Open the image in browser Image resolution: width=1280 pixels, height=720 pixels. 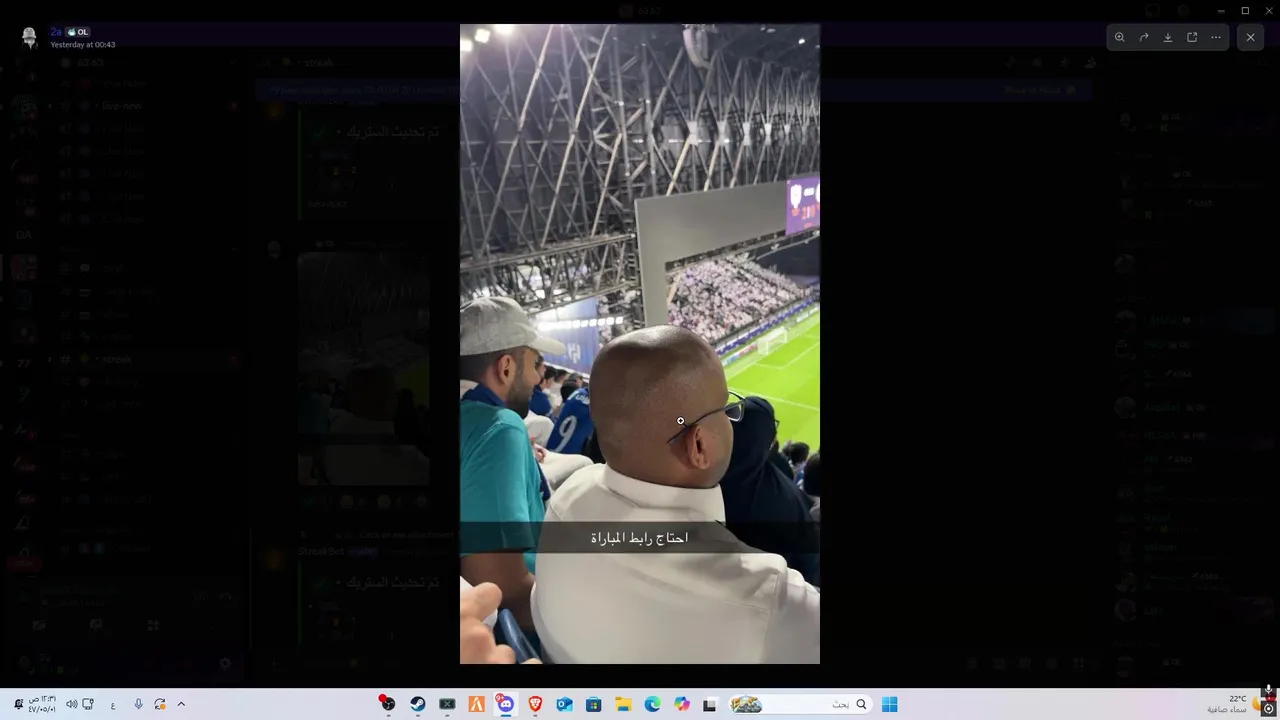pyautogui.click(x=1192, y=37)
